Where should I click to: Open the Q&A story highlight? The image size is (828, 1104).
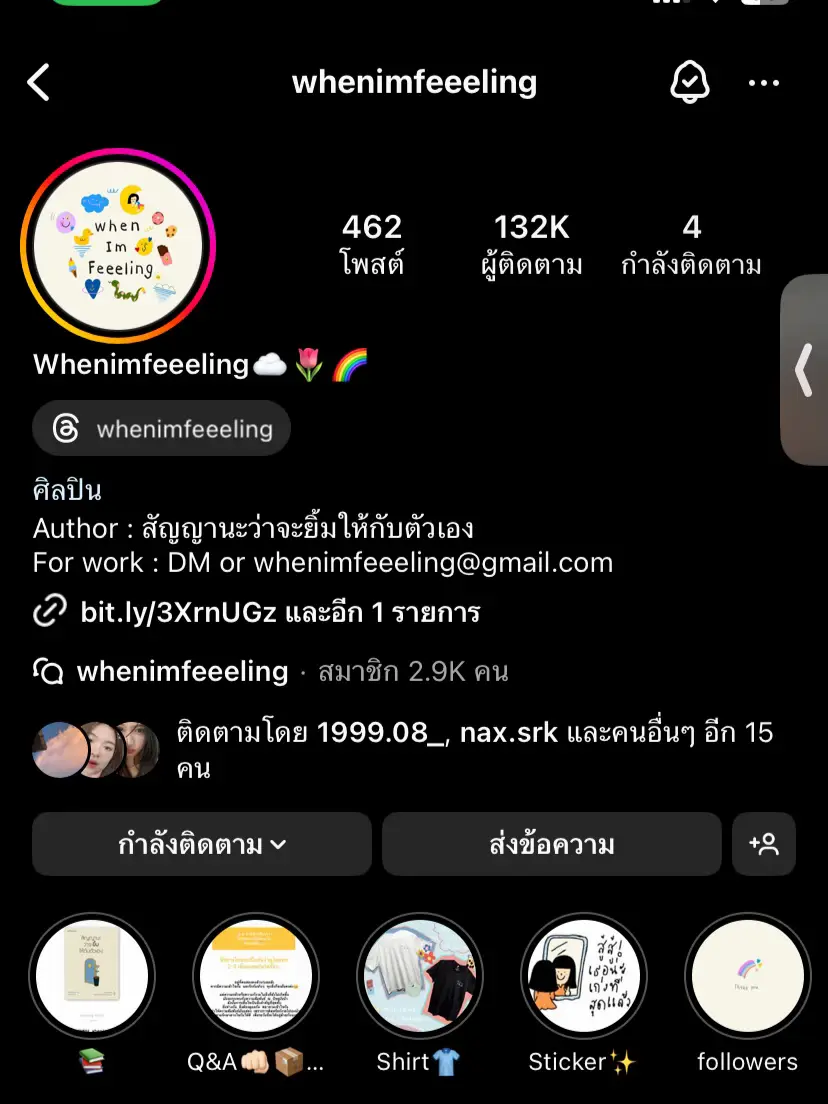(256, 975)
